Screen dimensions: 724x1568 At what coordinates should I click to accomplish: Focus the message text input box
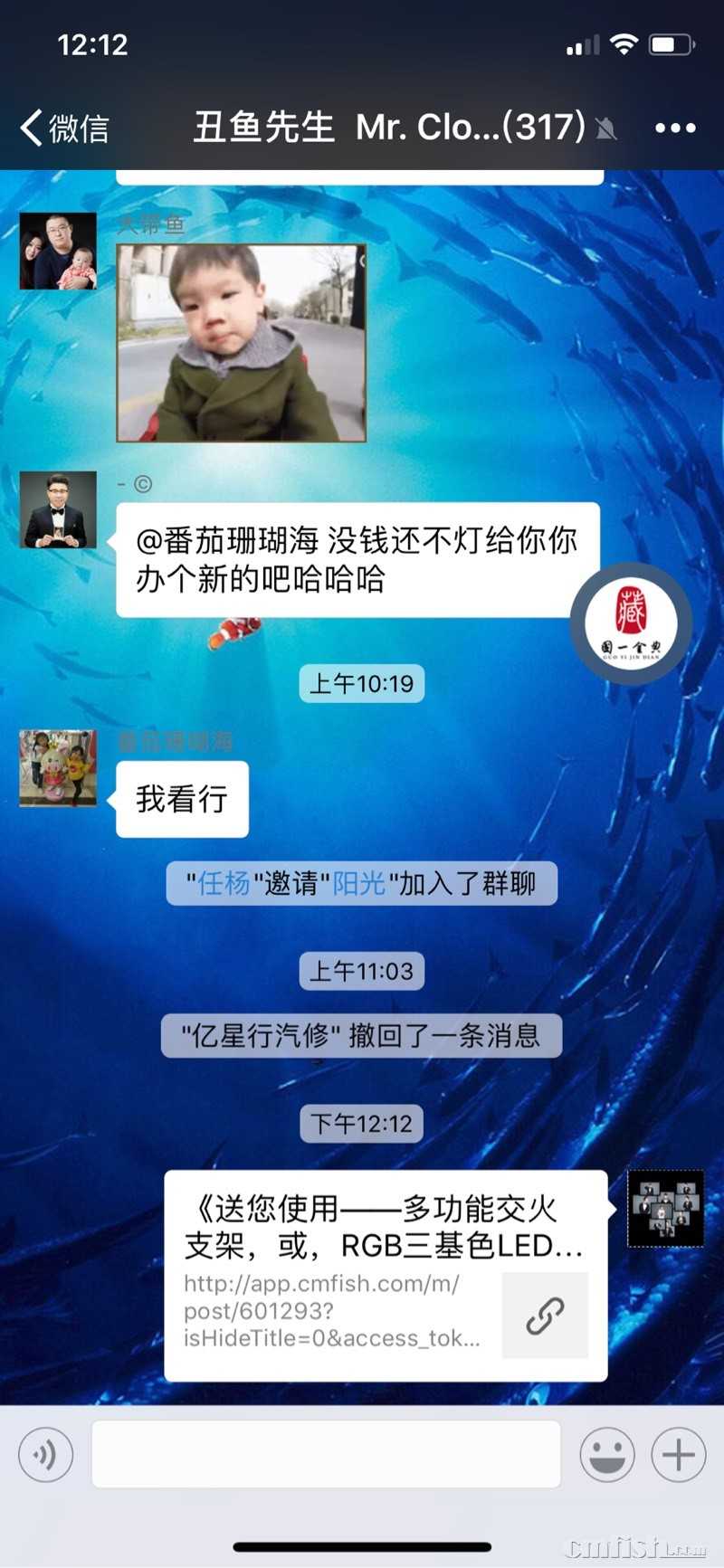pos(326,1454)
